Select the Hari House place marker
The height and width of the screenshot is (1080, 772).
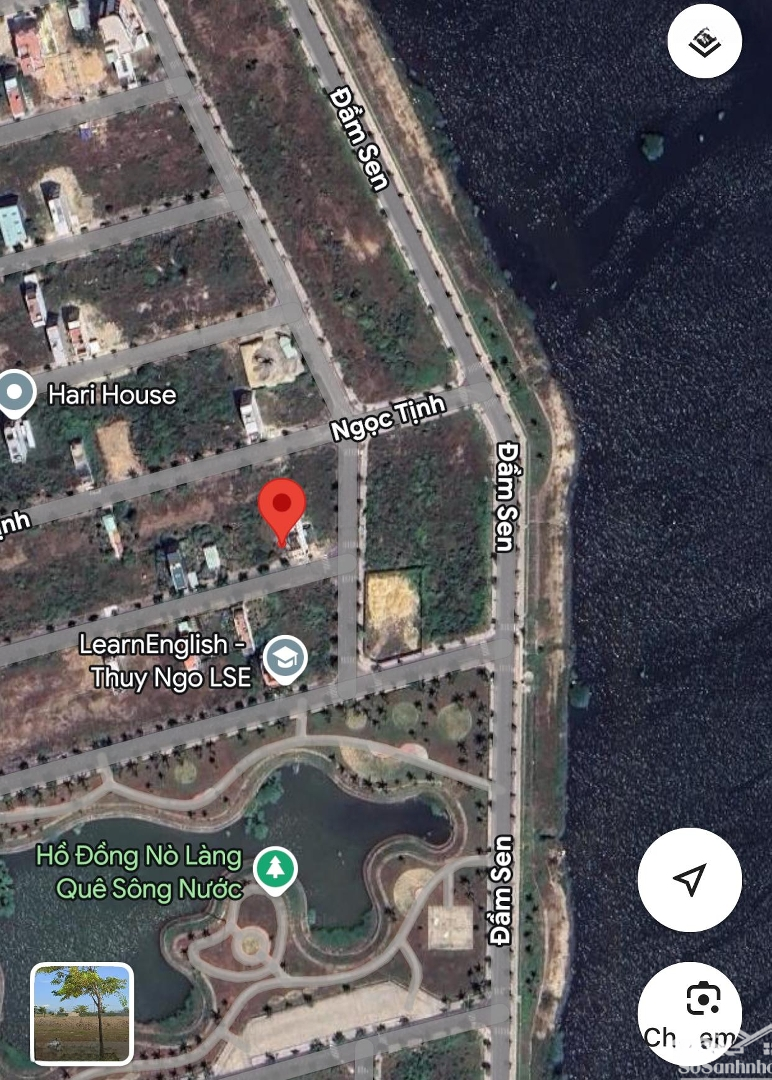pos(14,394)
